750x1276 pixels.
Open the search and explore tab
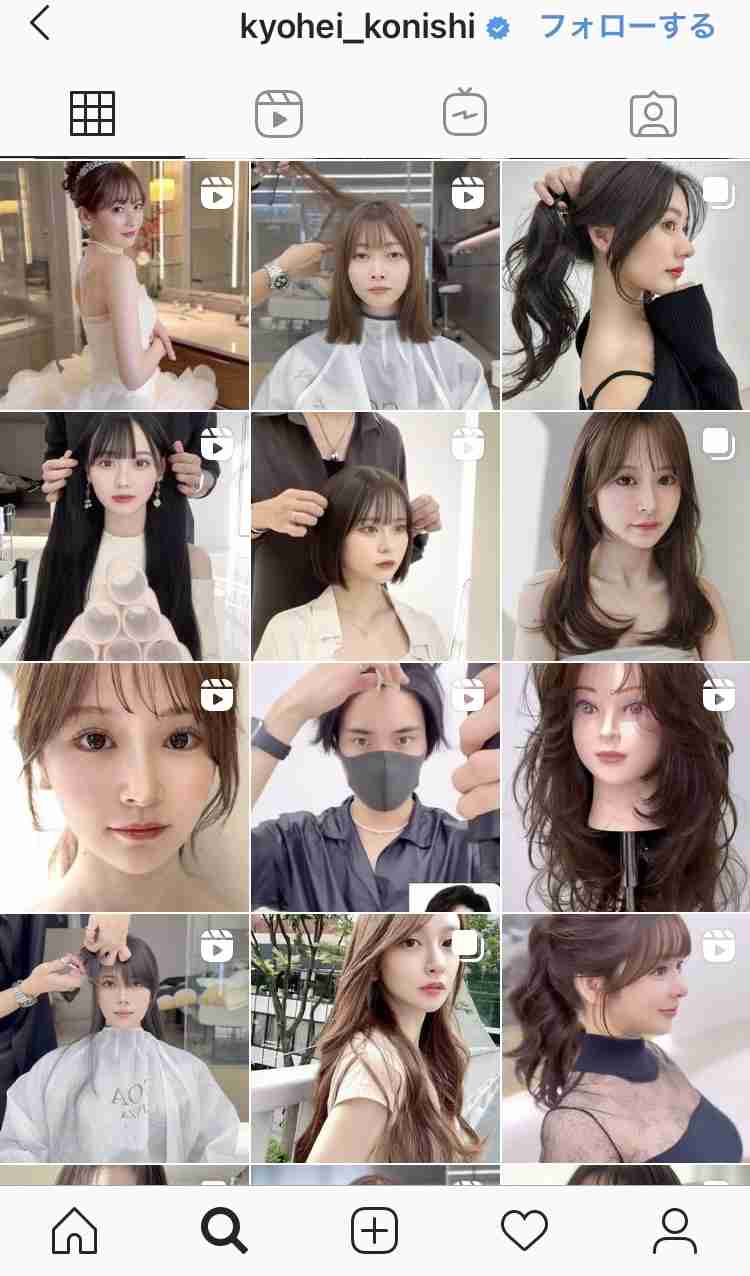(x=224, y=1230)
